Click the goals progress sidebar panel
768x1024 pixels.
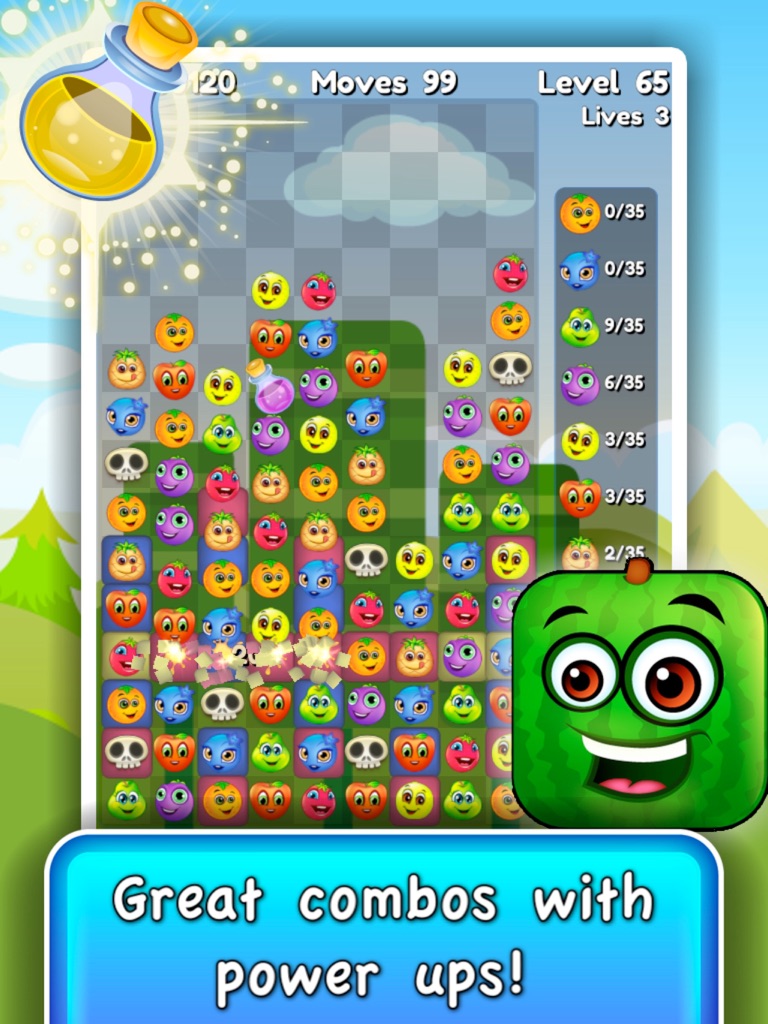pyautogui.click(x=604, y=380)
